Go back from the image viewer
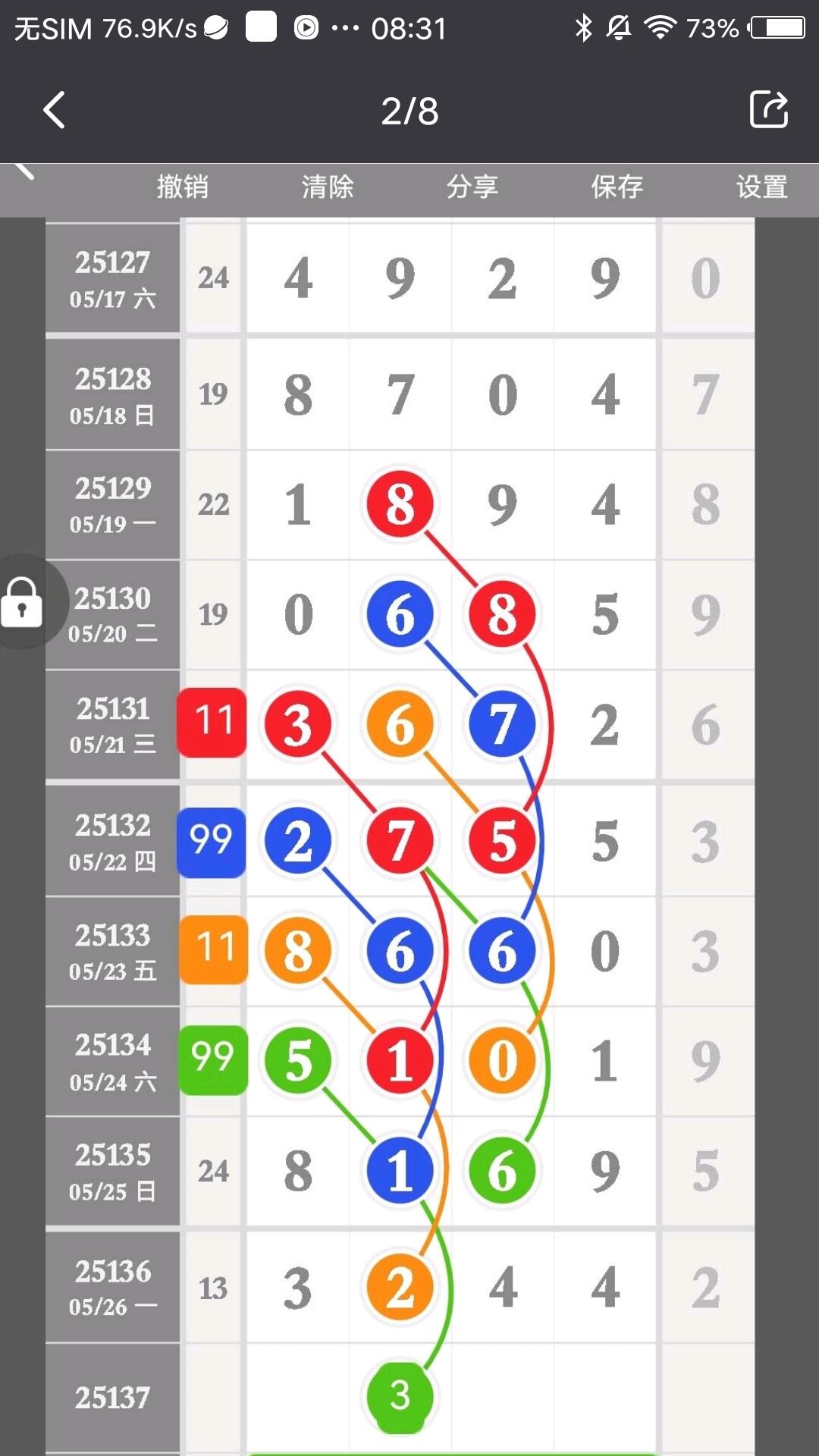819x1456 pixels. click(54, 111)
